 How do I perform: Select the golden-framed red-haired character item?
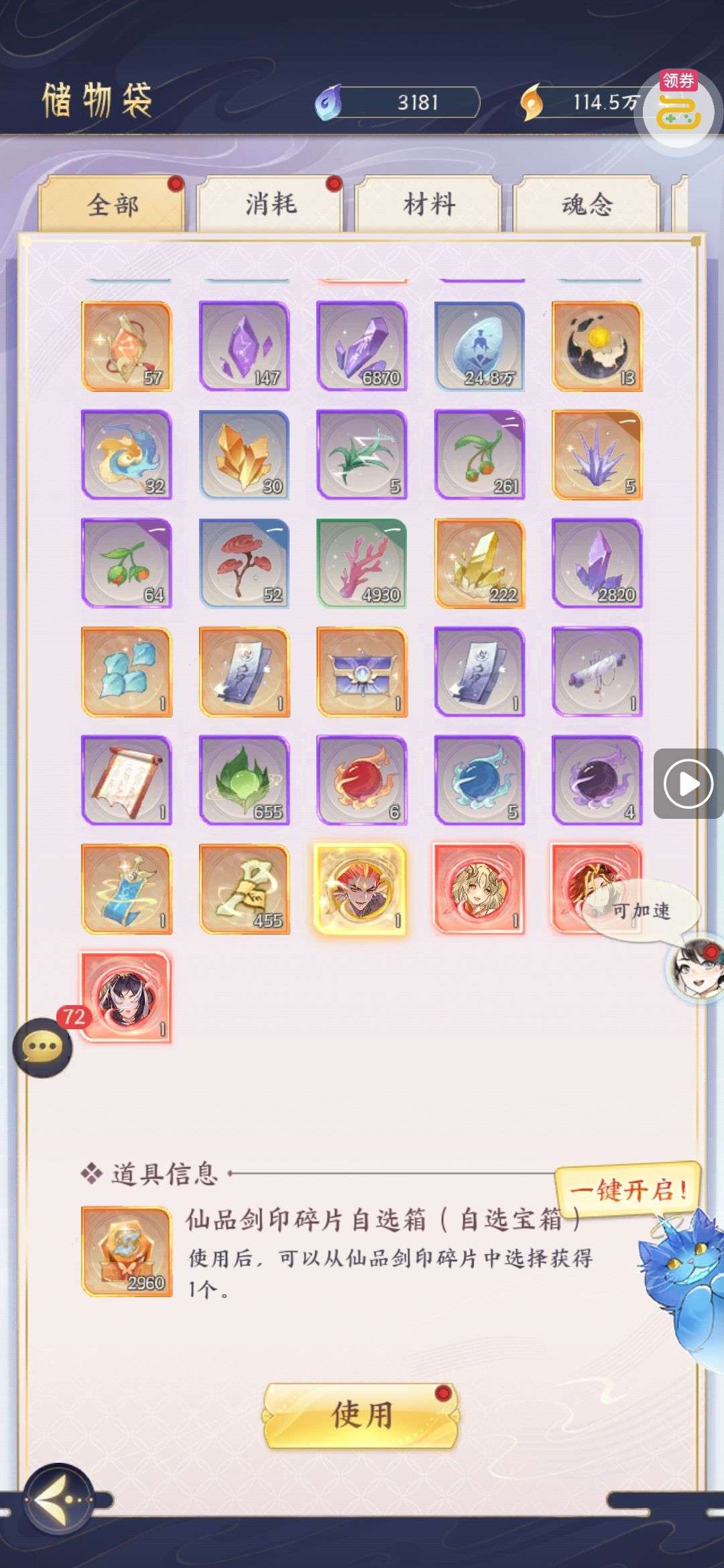[362, 889]
